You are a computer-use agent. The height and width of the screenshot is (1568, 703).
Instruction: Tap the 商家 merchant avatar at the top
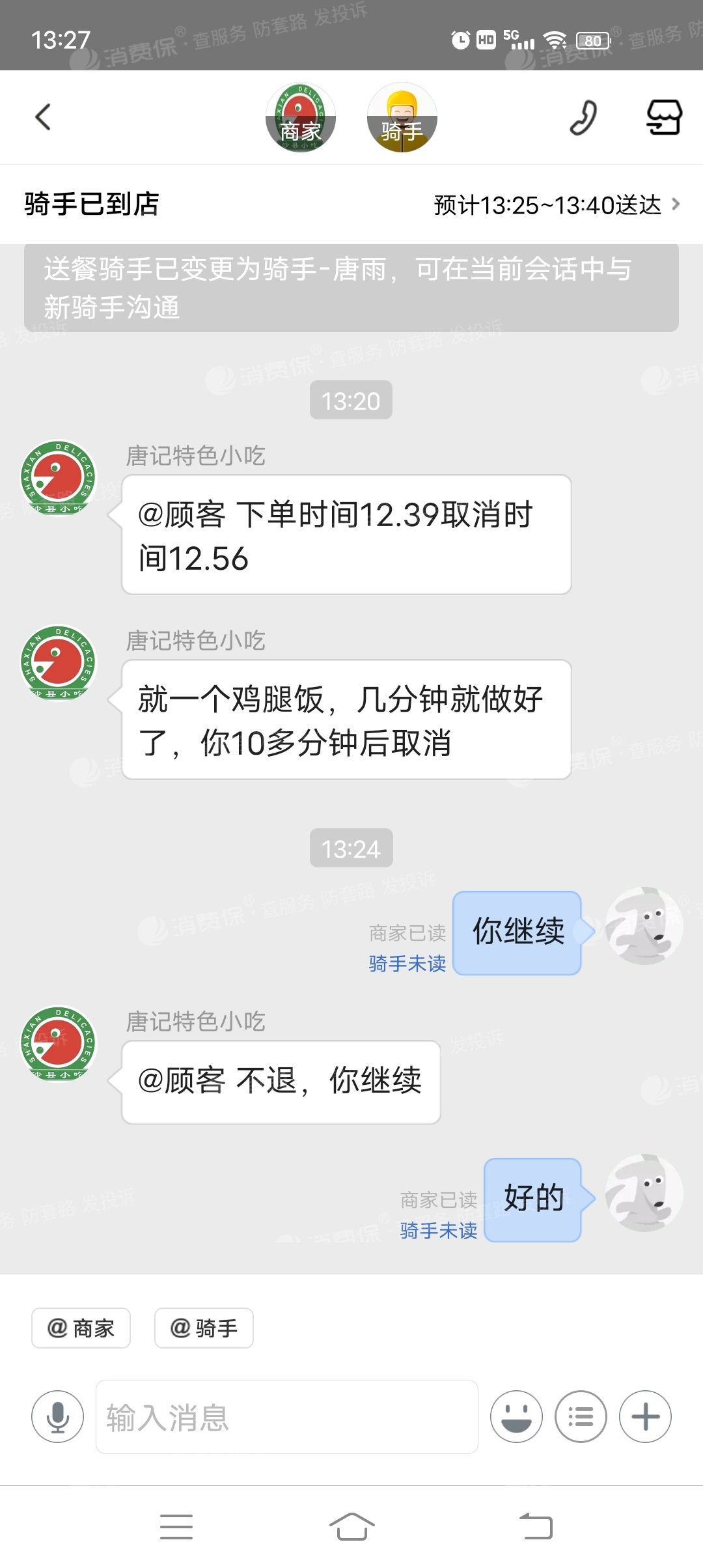pyautogui.click(x=301, y=118)
